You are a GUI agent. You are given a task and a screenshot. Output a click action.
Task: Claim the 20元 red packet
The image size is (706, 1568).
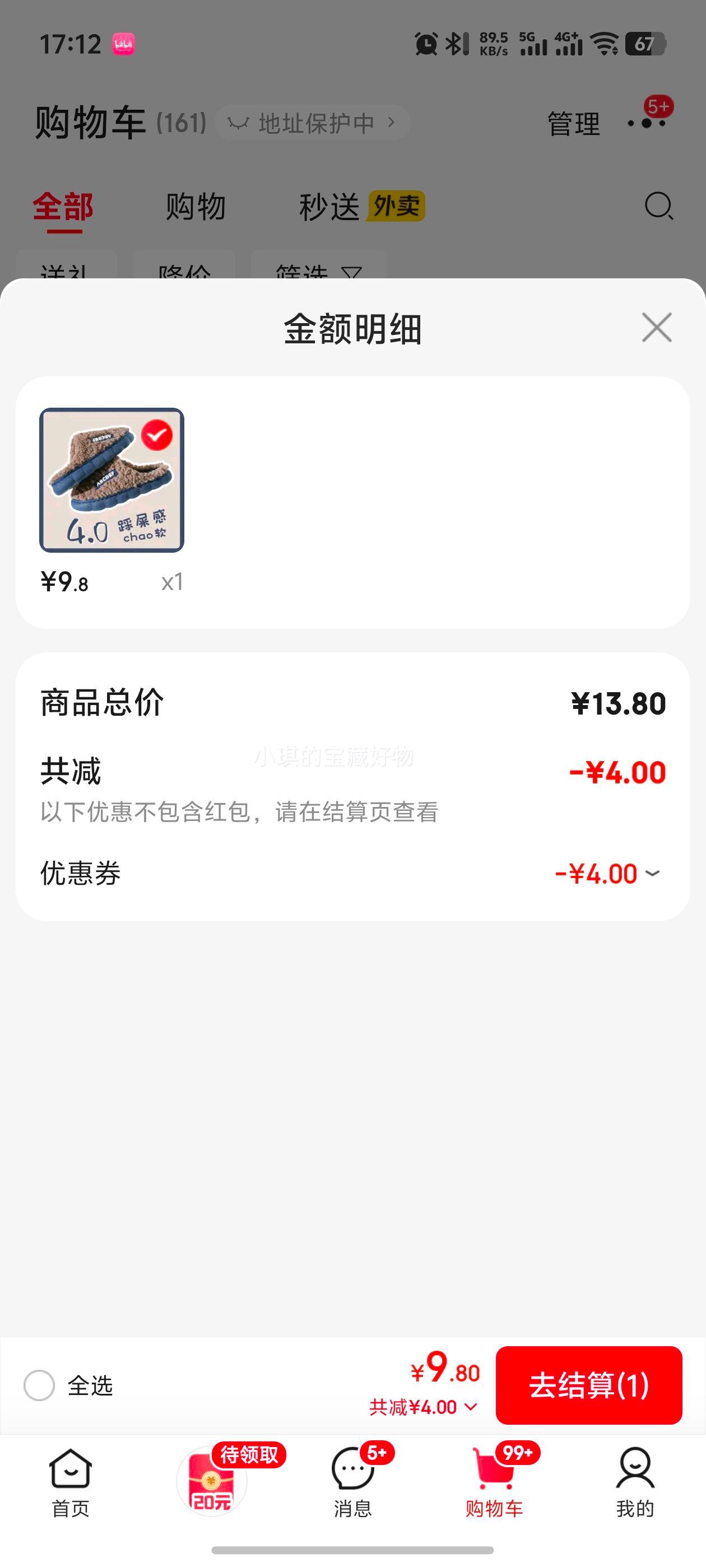point(211,1481)
